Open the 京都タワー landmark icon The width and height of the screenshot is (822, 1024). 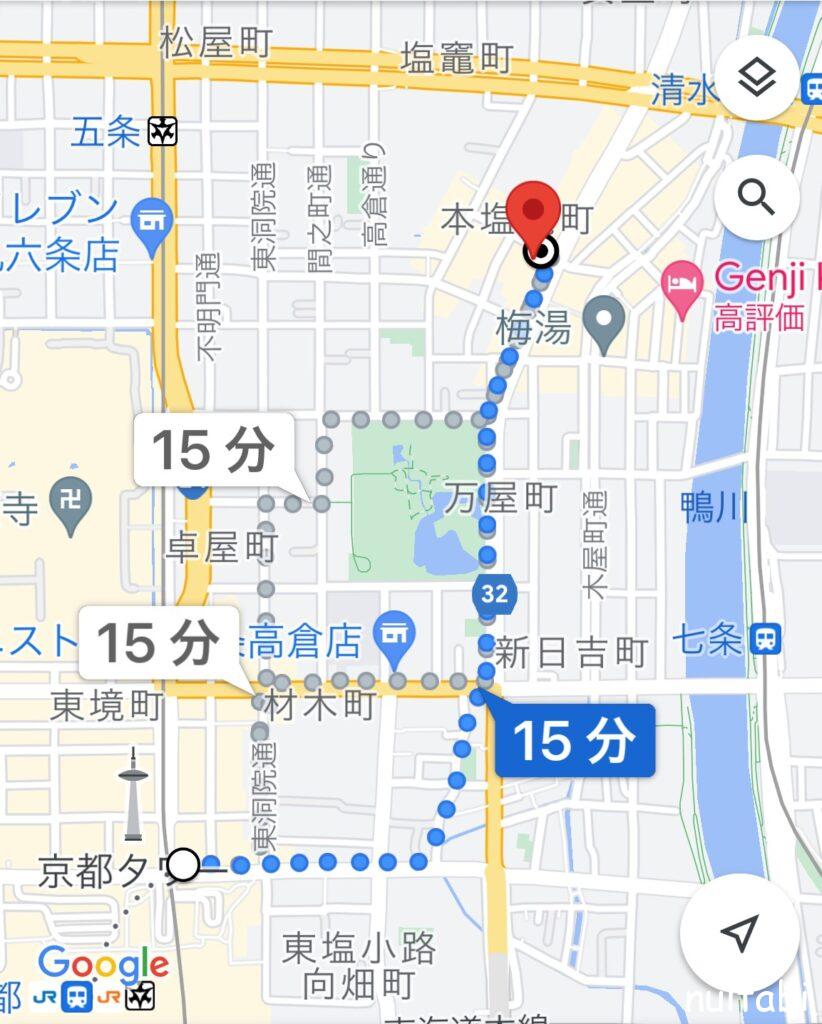(x=133, y=796)
